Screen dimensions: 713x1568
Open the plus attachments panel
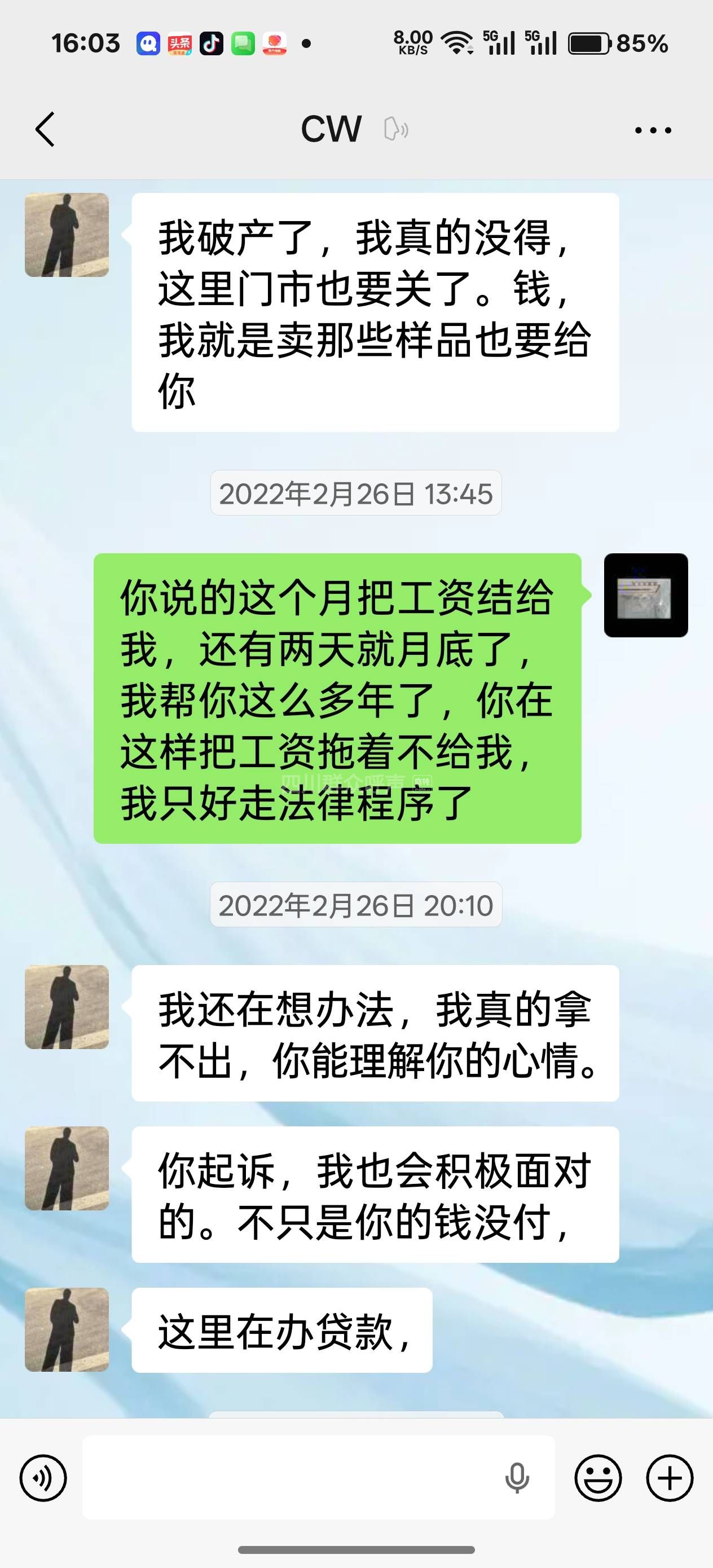(x=669, y=1477)
